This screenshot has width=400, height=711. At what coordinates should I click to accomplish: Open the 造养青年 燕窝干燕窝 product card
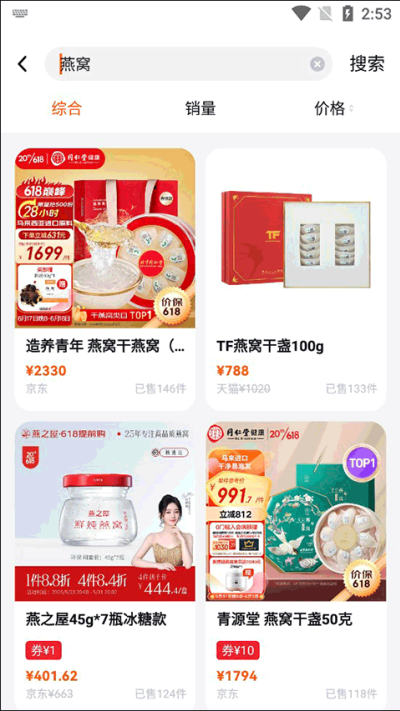point(105,279)
